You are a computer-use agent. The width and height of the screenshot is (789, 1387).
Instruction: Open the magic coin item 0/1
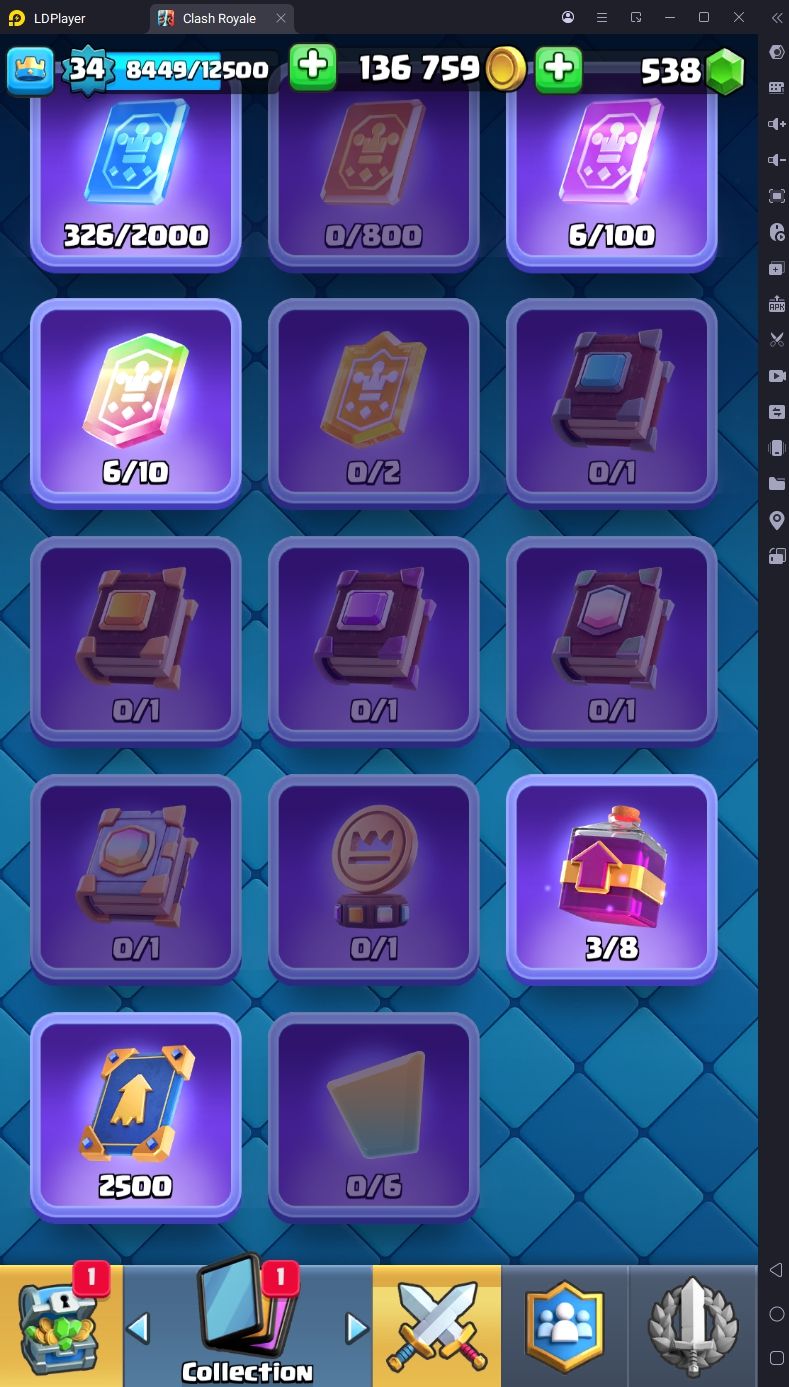point(373,879)
